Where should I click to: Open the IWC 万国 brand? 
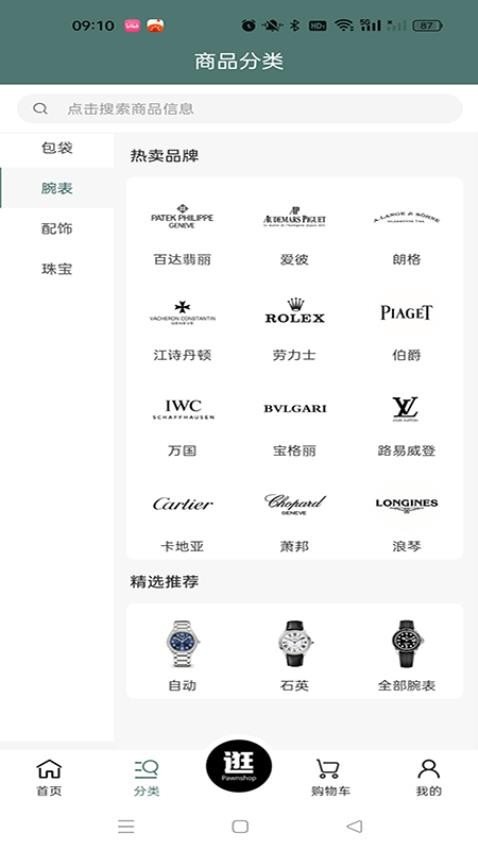point(182,426)
